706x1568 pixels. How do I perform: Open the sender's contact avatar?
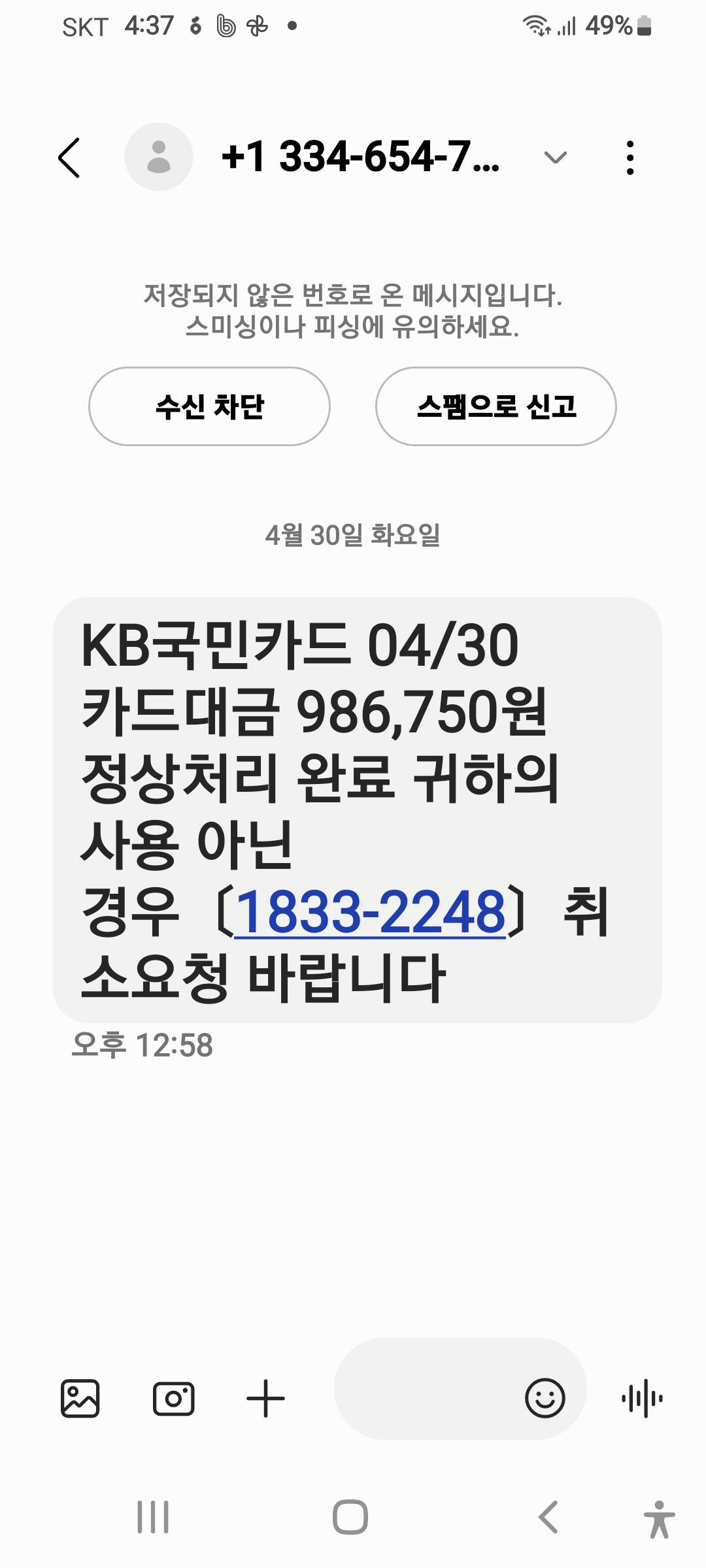tap(159, 157)
